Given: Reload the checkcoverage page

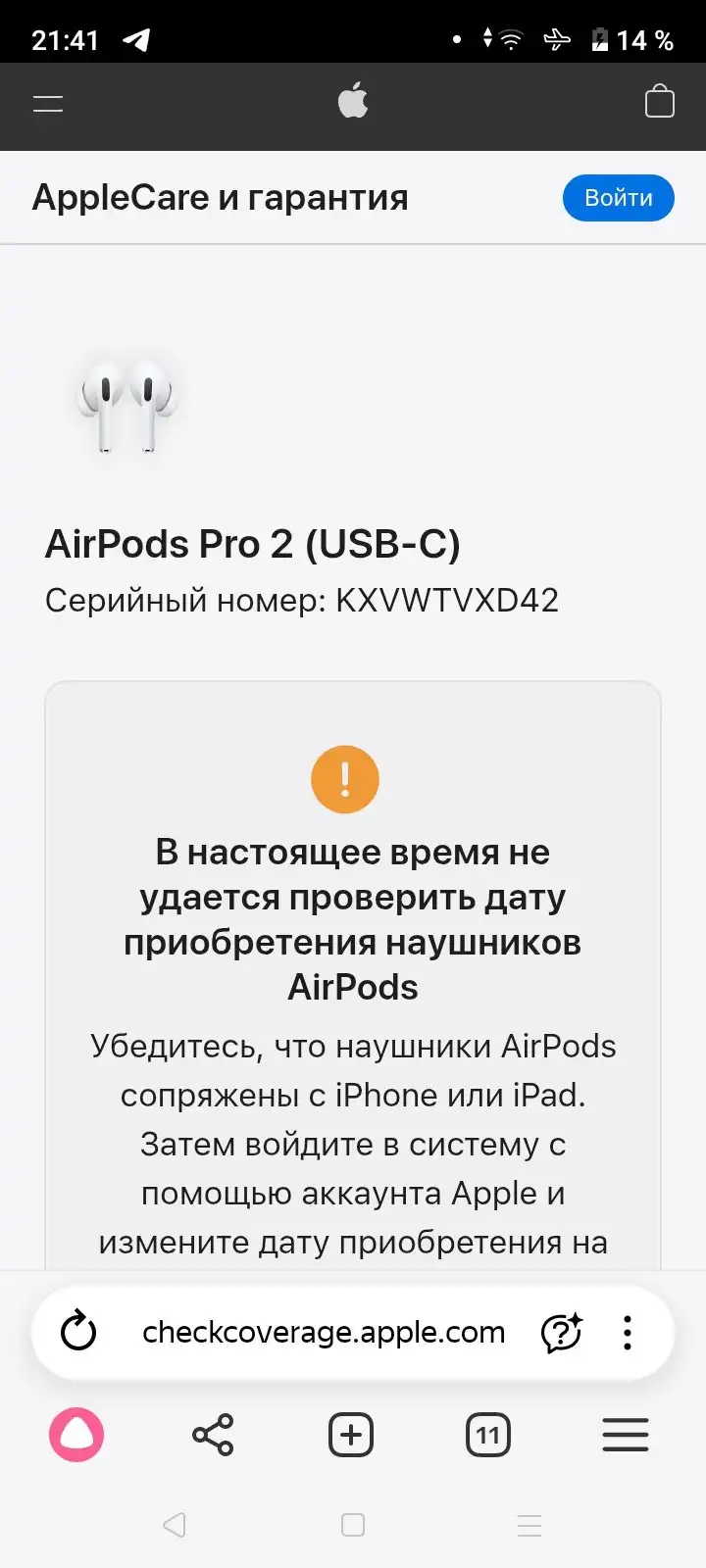Looking at the screenshot, I should pyautogui.click(x=78, y=1332).
